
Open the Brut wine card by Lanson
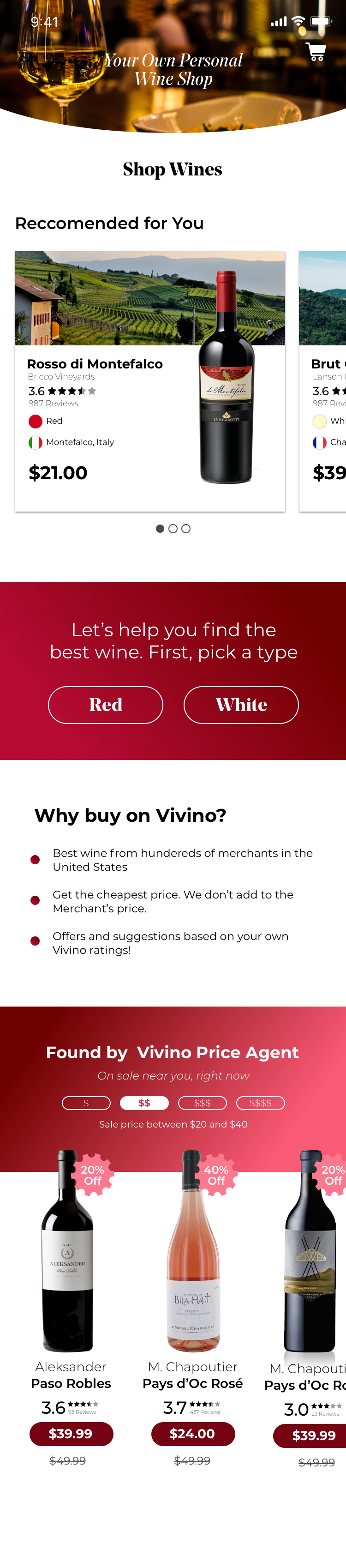323,381
